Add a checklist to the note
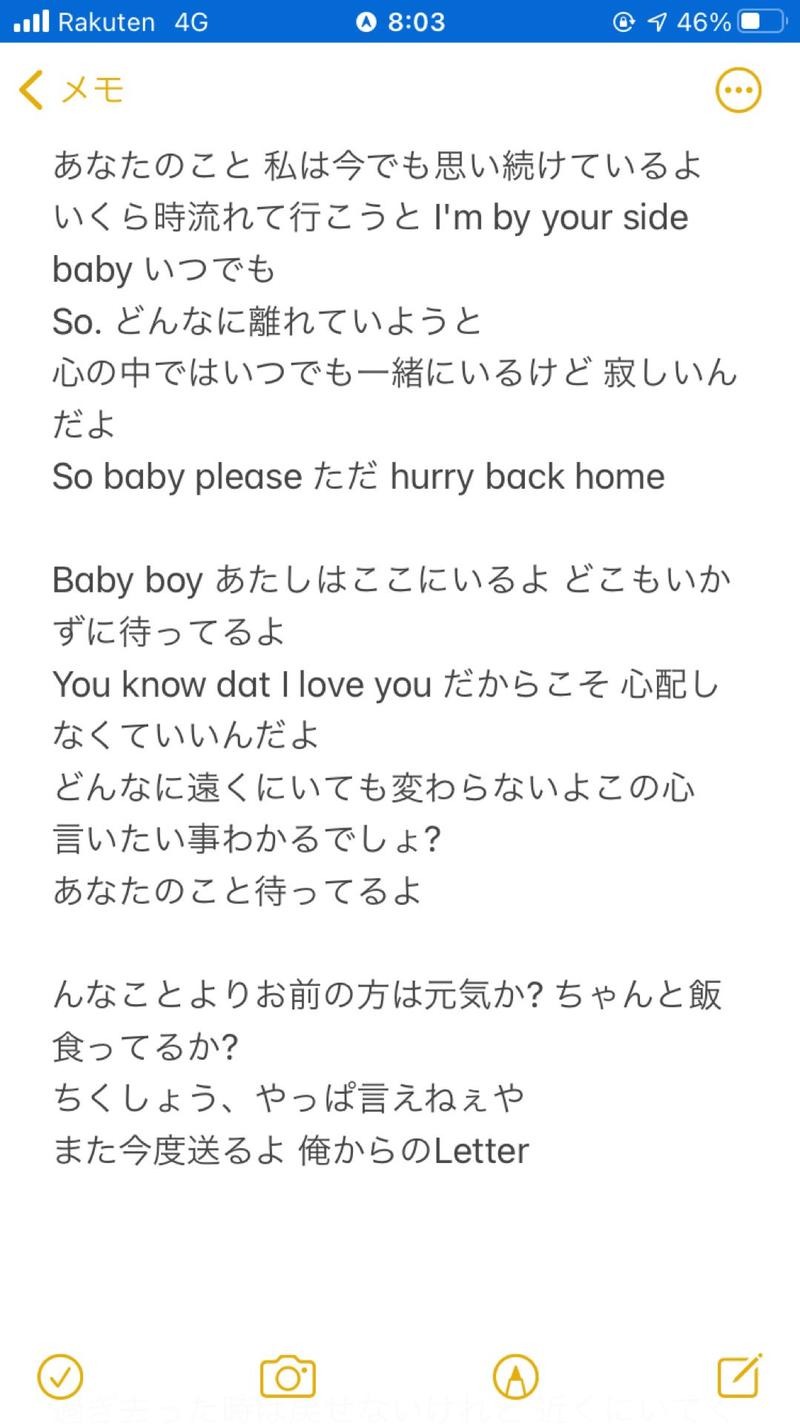The height and width of the screenshot is (1424, 800). tap(60, 1377)
